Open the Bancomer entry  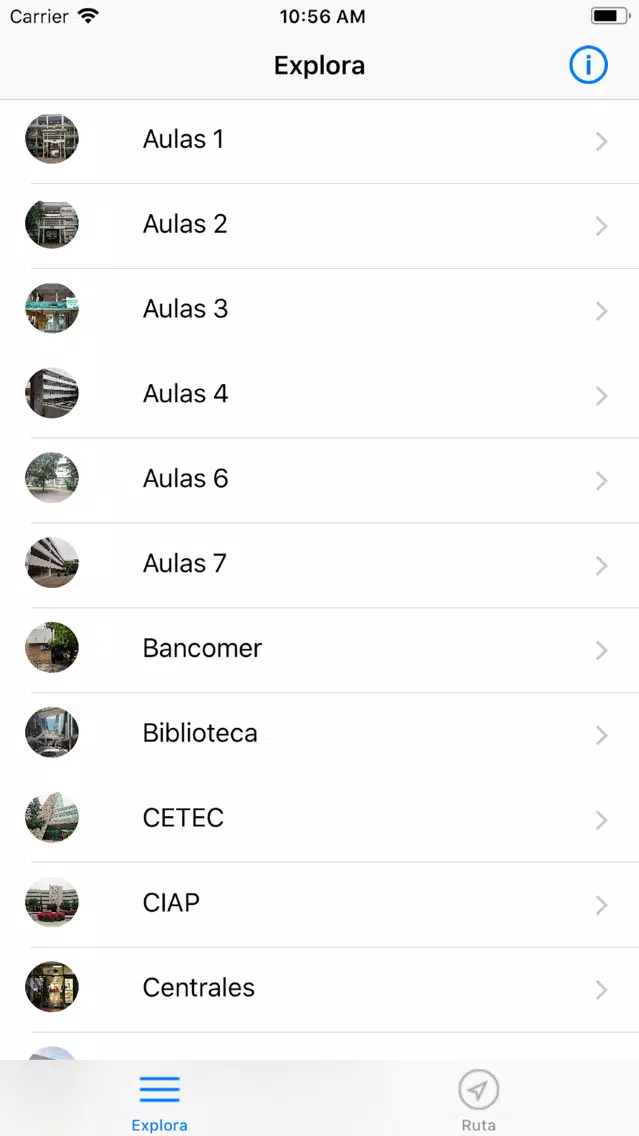click(320, 650)
